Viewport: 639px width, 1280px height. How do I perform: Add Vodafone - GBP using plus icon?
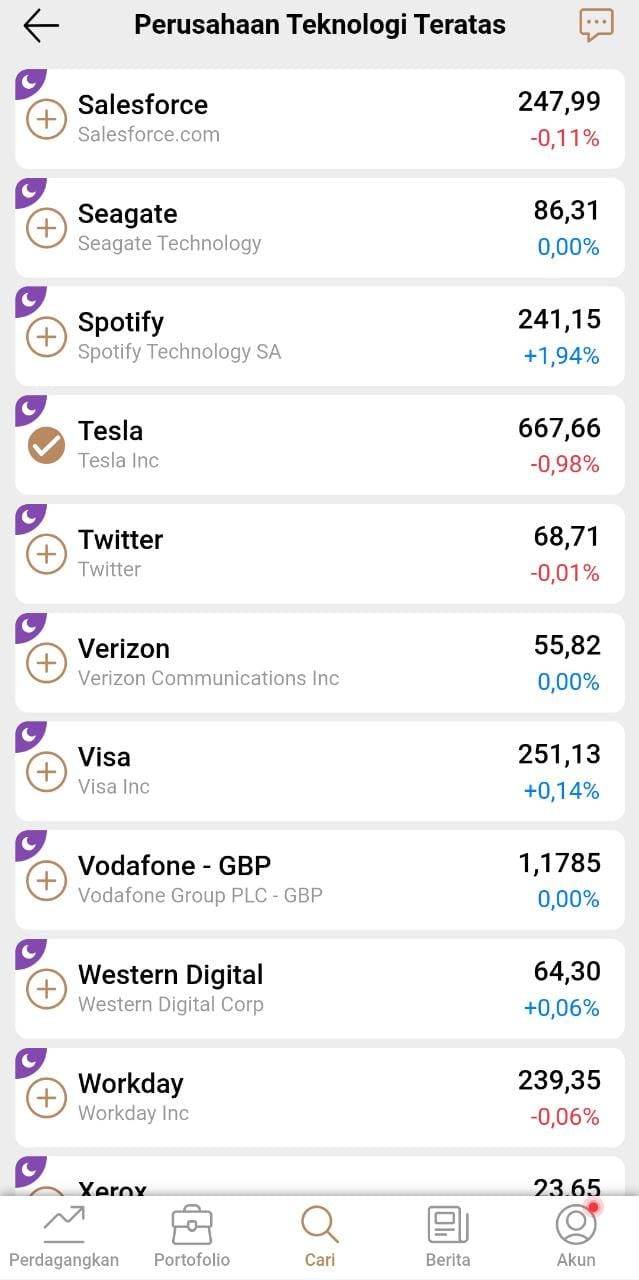coord(46,880)
